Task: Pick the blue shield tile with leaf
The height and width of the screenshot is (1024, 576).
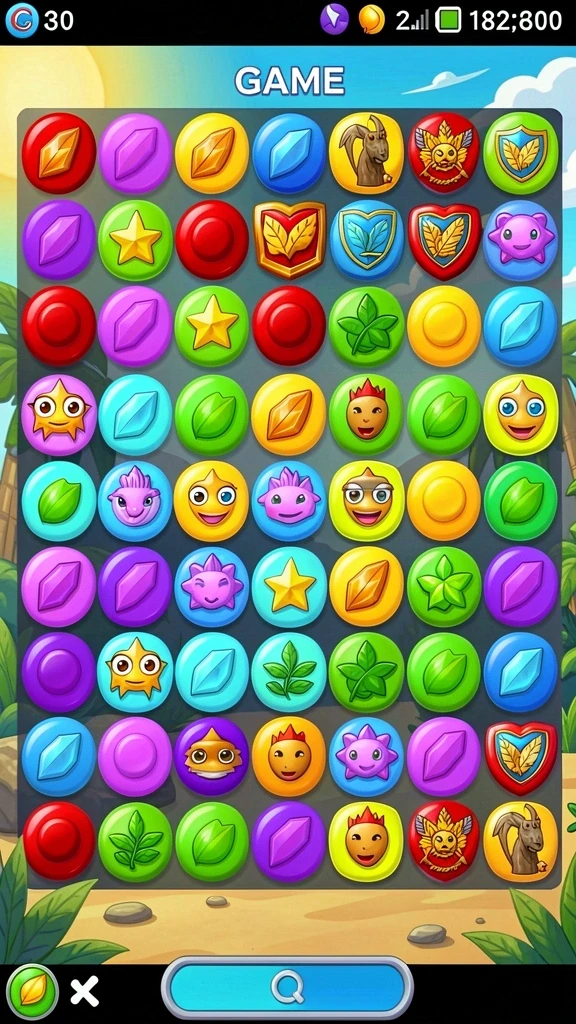Action: (x=367, y=239)
